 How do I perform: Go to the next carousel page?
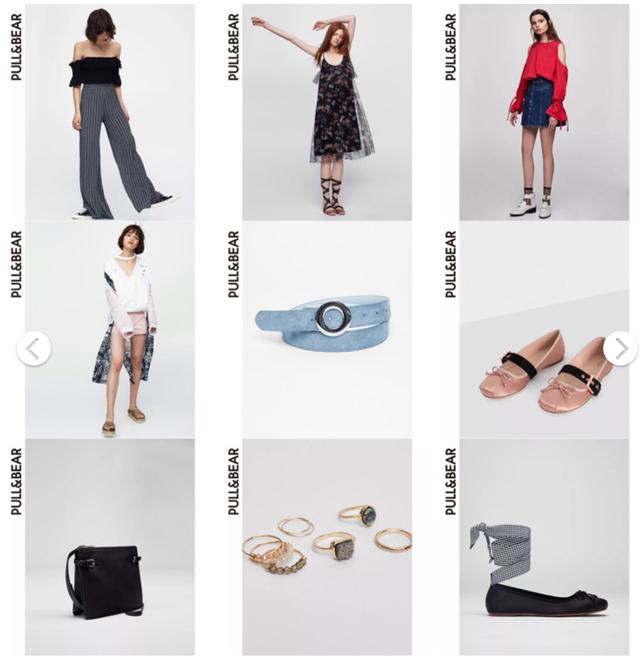point(619,349)
